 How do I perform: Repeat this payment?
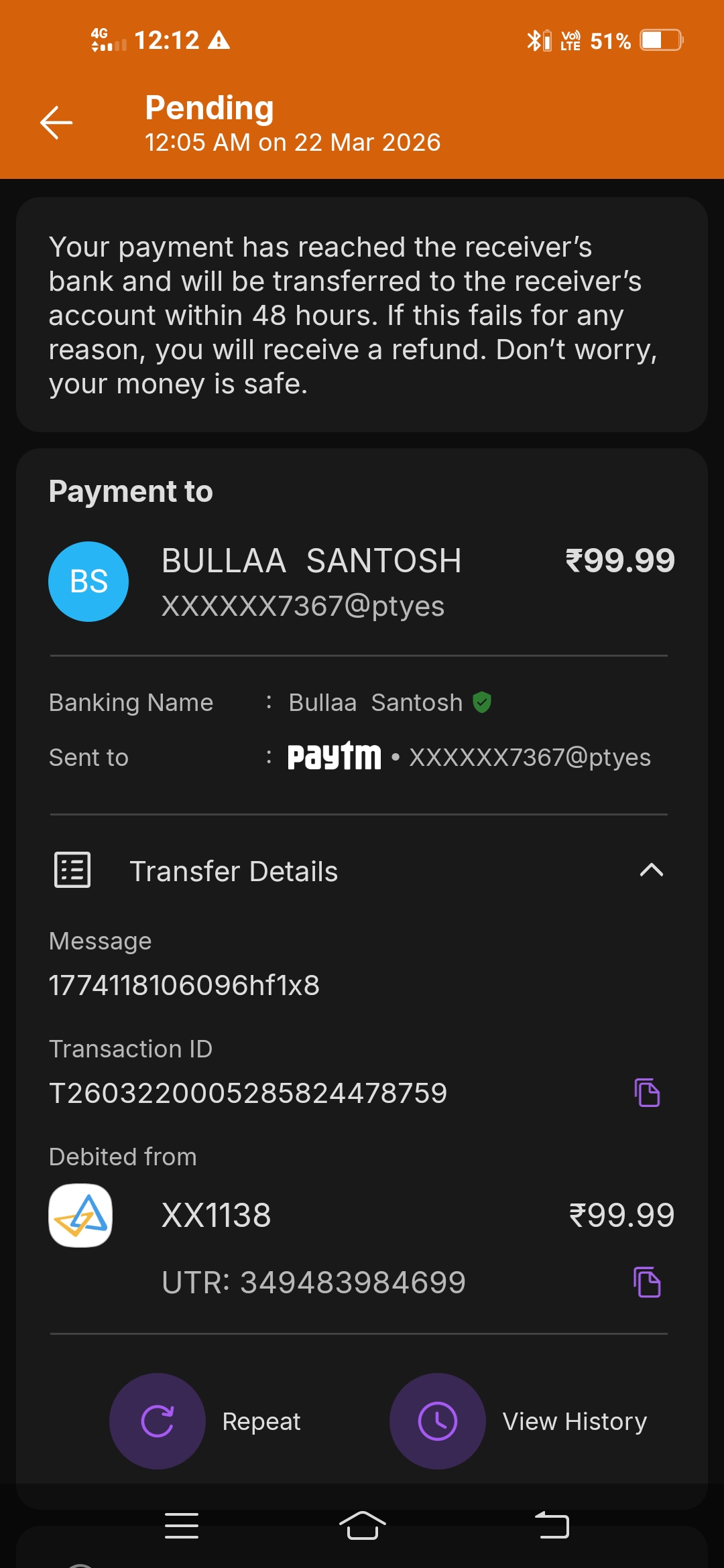coord(158,1421)
